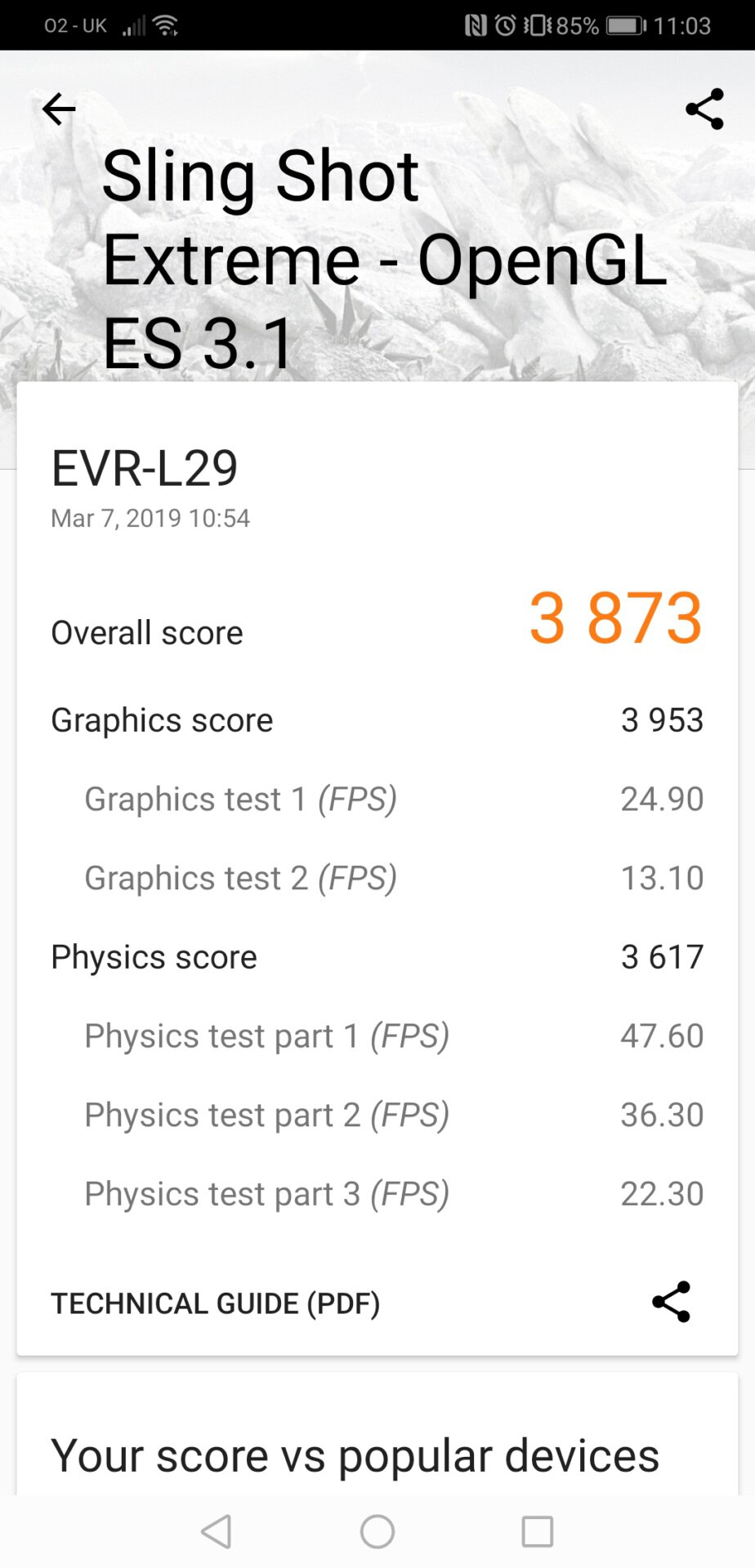Share the technical guide via share icon
This screenshot has width=755, height=1568.
(x=671, y=1302)
